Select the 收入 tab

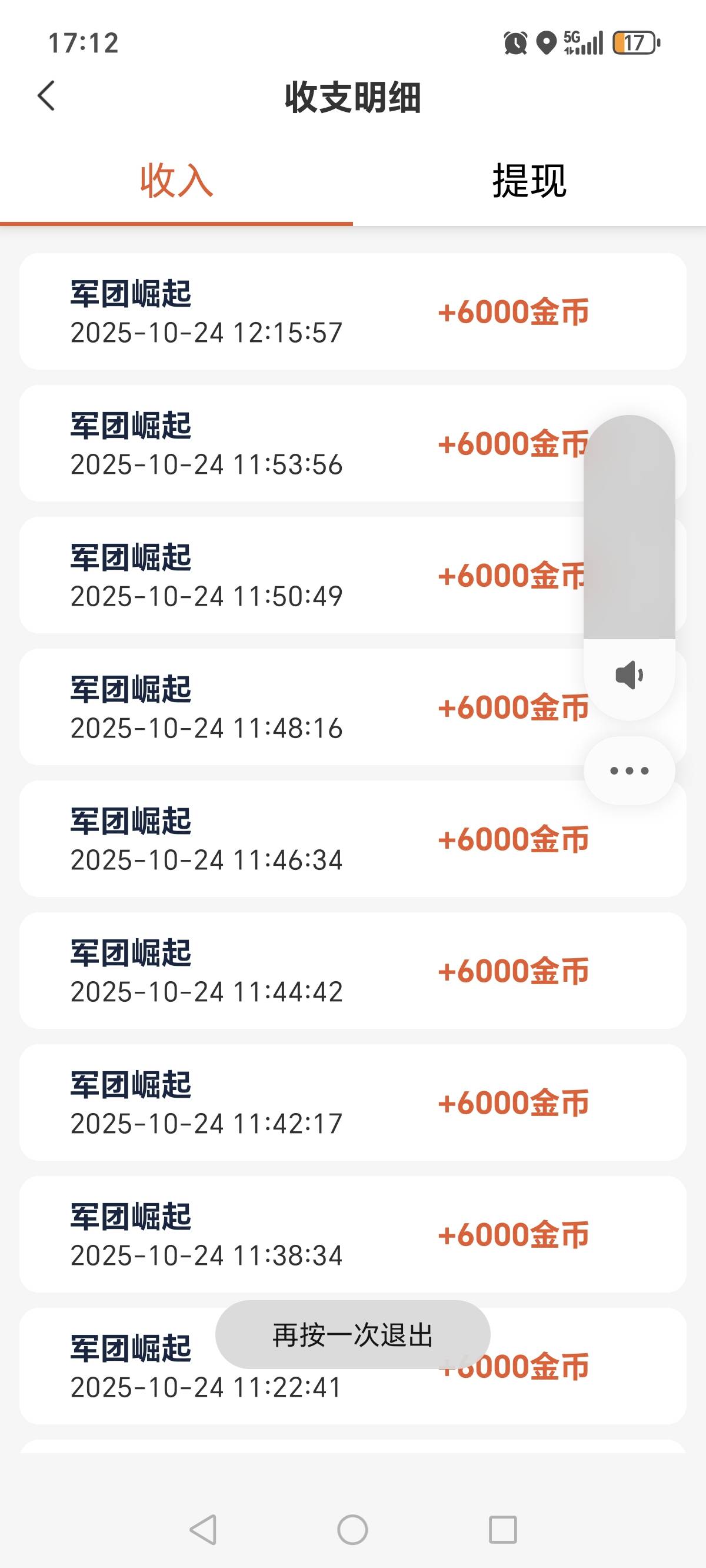tap(176, 181)
